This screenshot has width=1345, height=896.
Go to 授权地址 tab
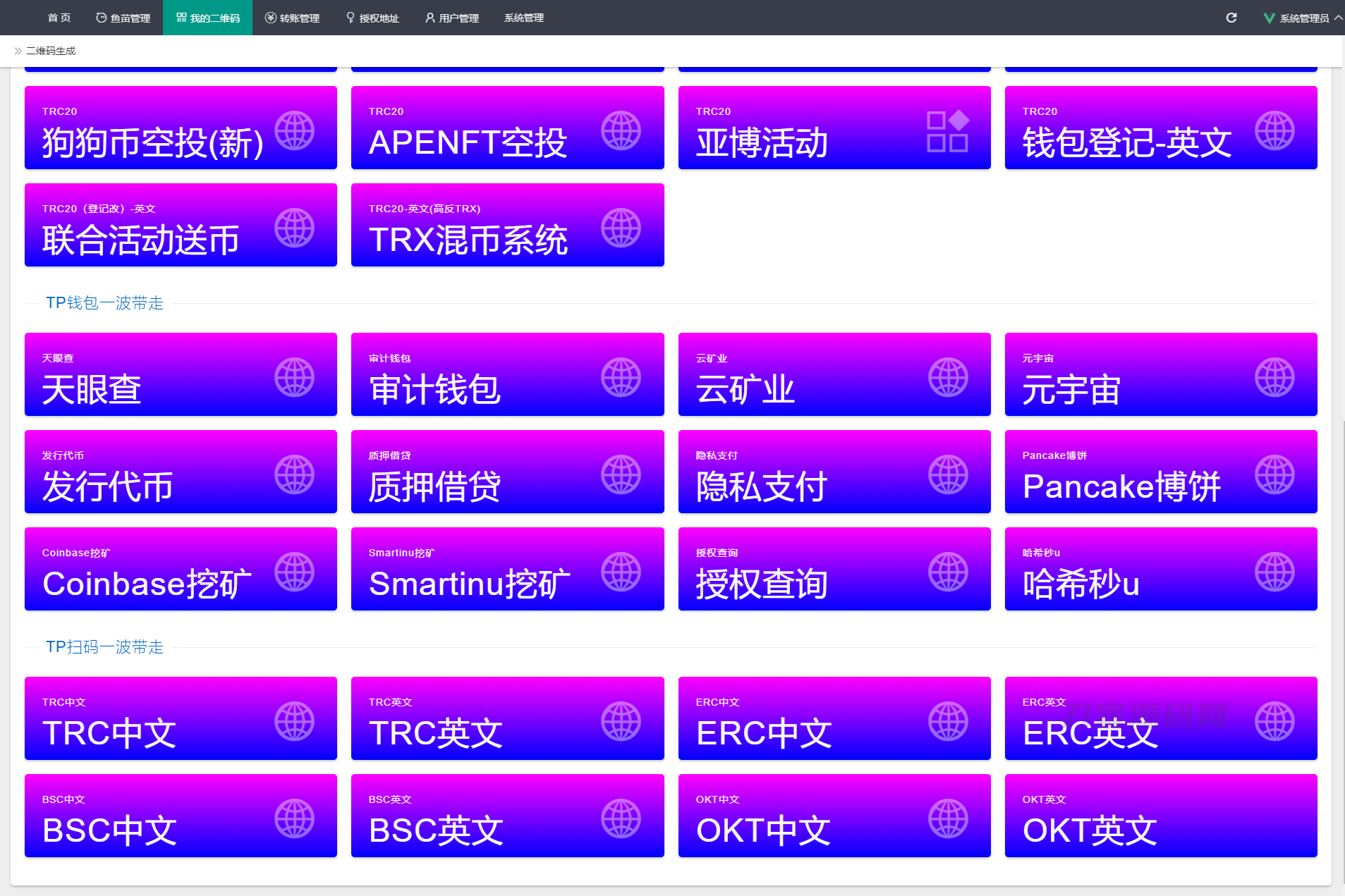point(373,18)
